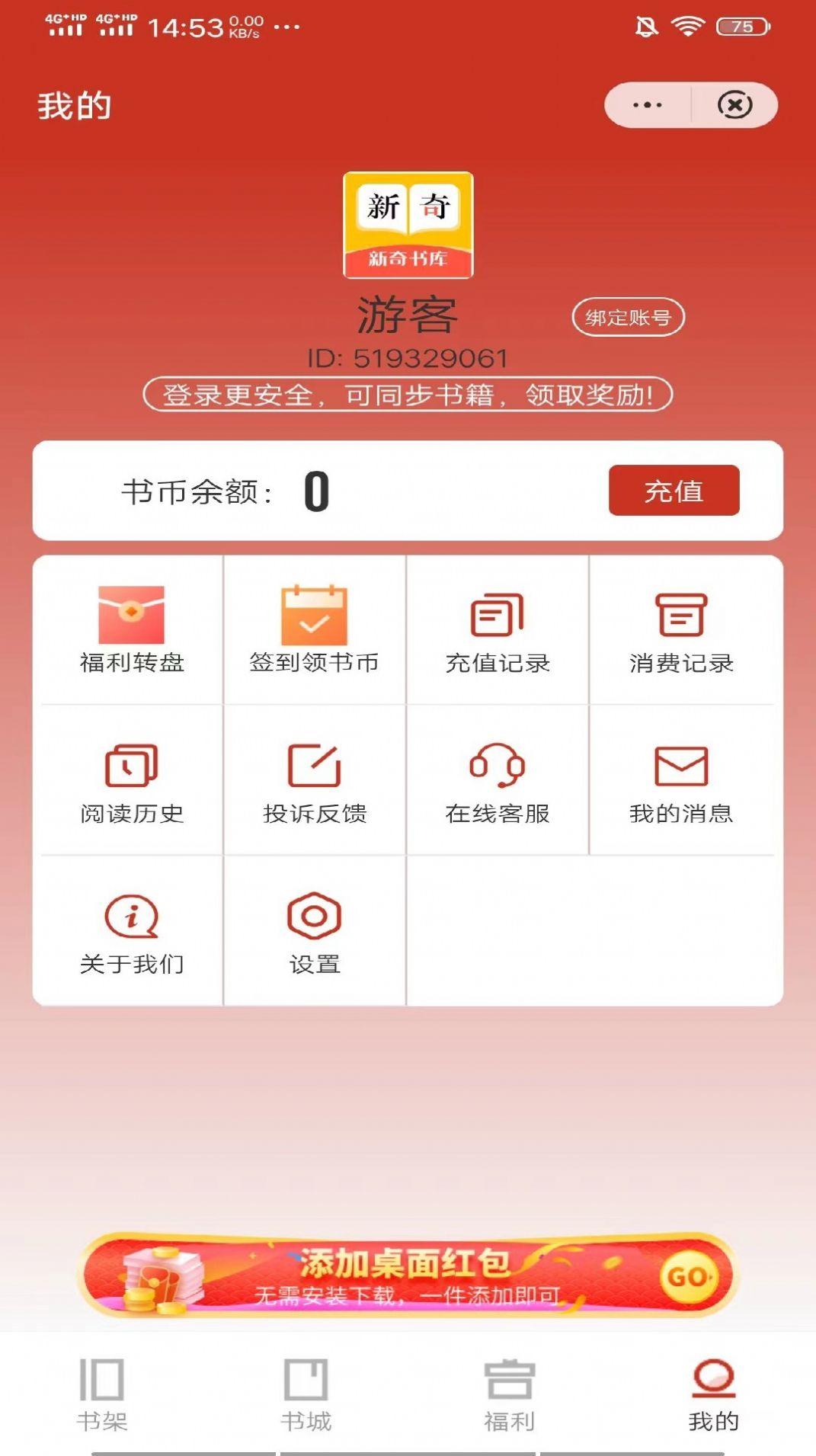Tap the 新奇书库 app avatar
The image size is (816, 1456).
click(x=408, y=225)
